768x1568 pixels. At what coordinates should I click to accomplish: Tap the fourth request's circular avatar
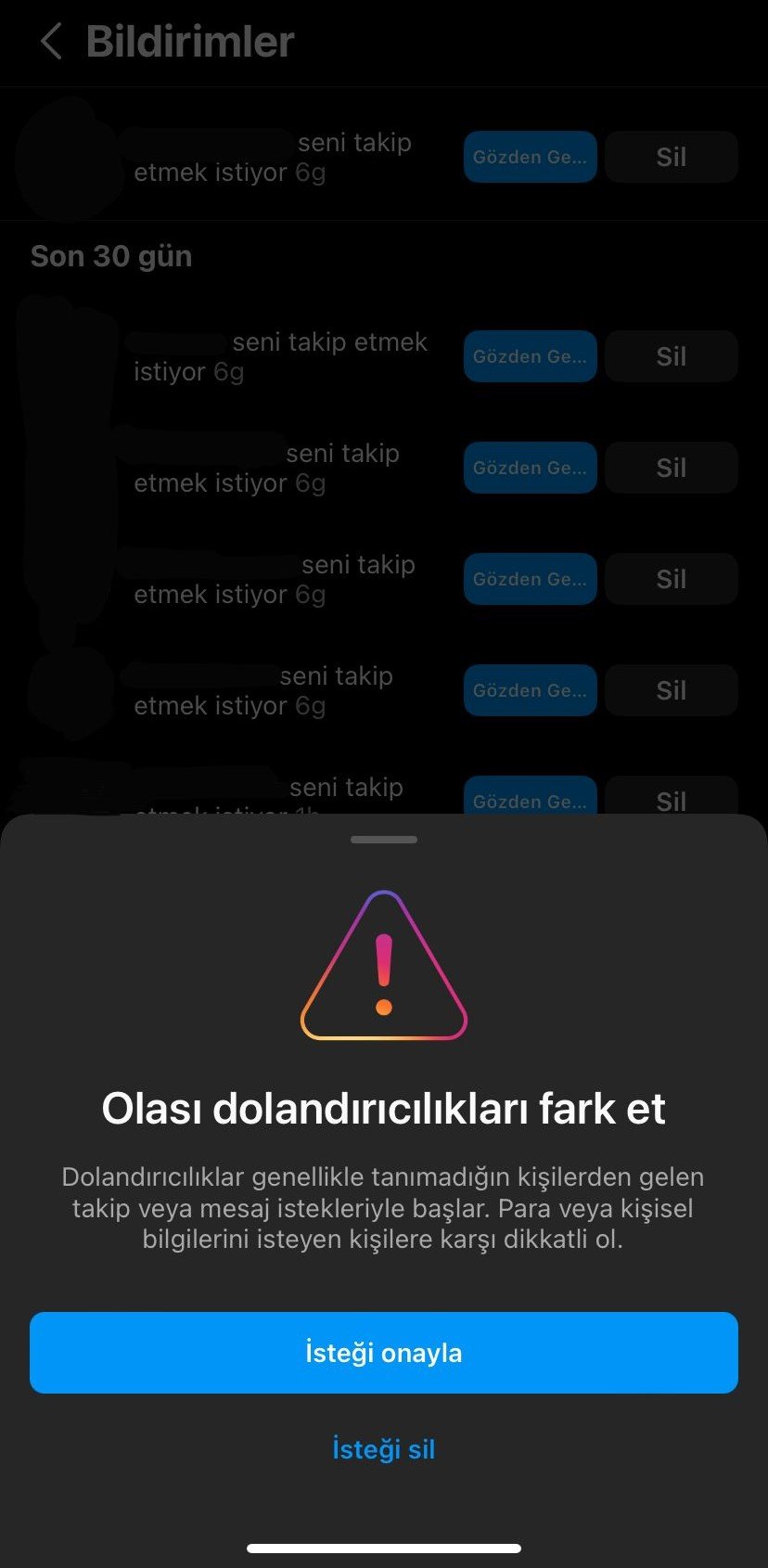(x=70, y=691)
